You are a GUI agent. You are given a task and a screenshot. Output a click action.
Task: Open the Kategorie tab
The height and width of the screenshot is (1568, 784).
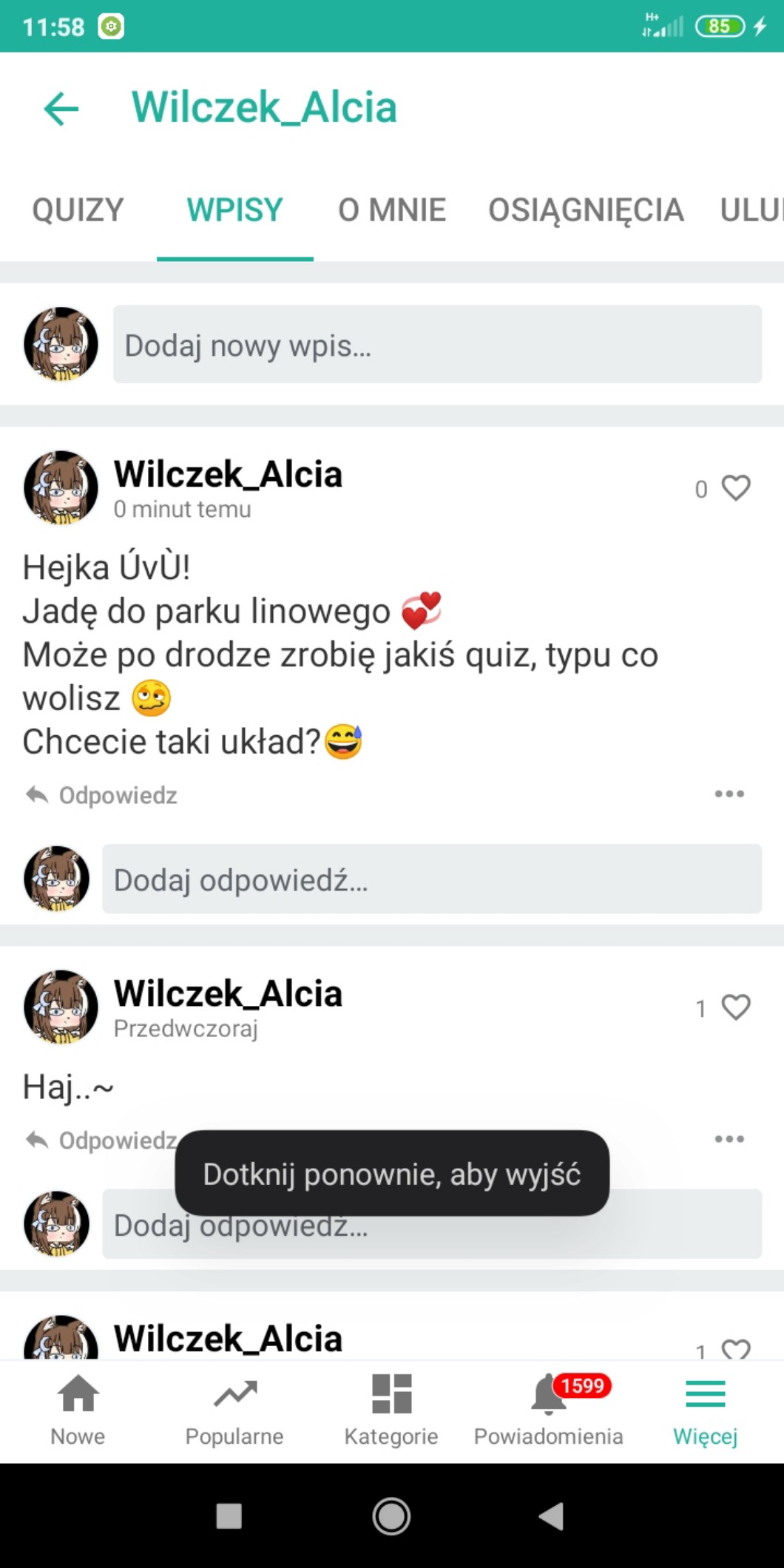tap(391, 1410)
